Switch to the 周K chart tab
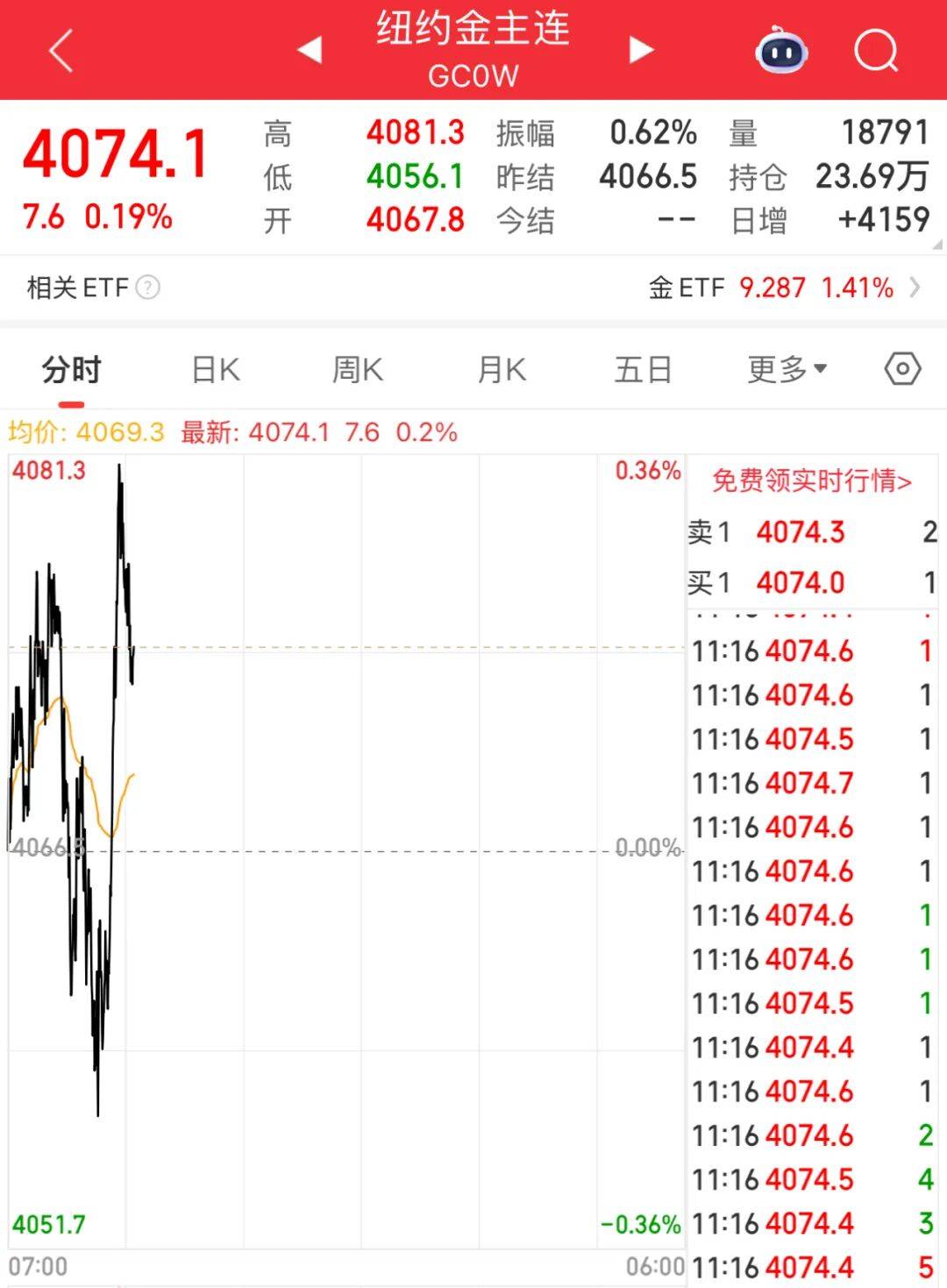947x1288 pixels. coord(358,370)
